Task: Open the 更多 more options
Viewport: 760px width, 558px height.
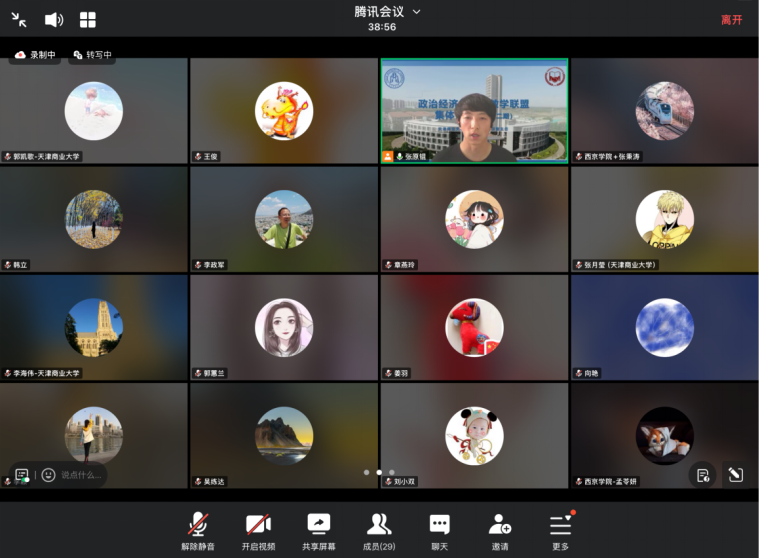Action: [x=560, y=530]
